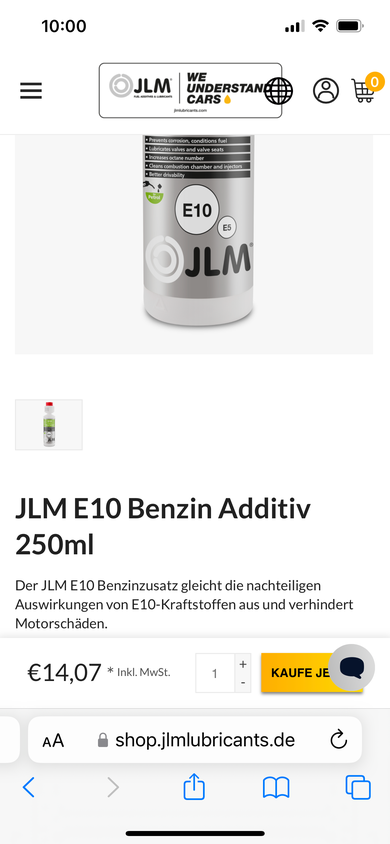The height and width of the screenshot is (844, 390).
Task: Decrease quantity with the minus button
Action: point(243,683)
